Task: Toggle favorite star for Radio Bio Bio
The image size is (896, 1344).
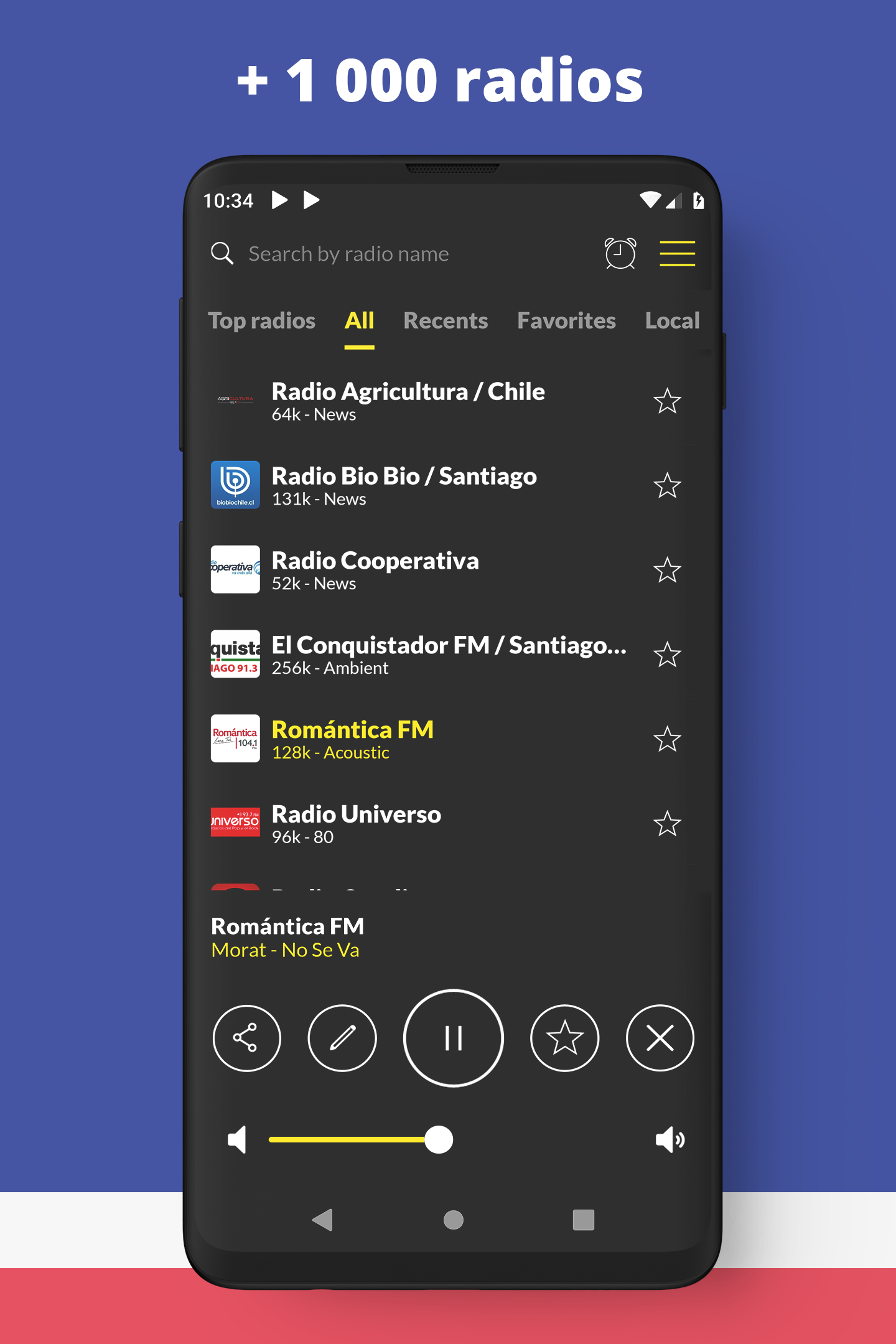Action: pos(666,486)
